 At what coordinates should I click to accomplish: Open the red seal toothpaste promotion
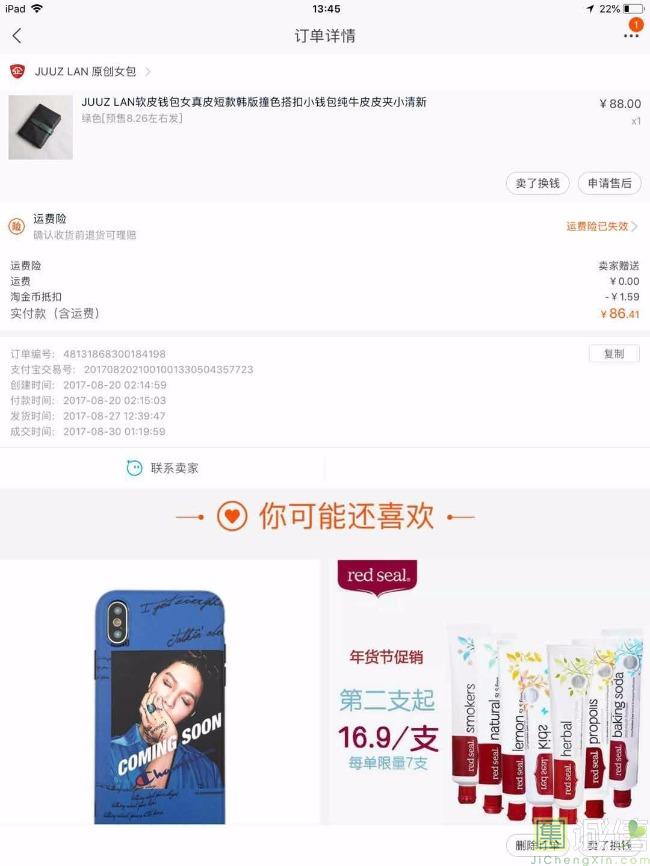tap(490, 690)
